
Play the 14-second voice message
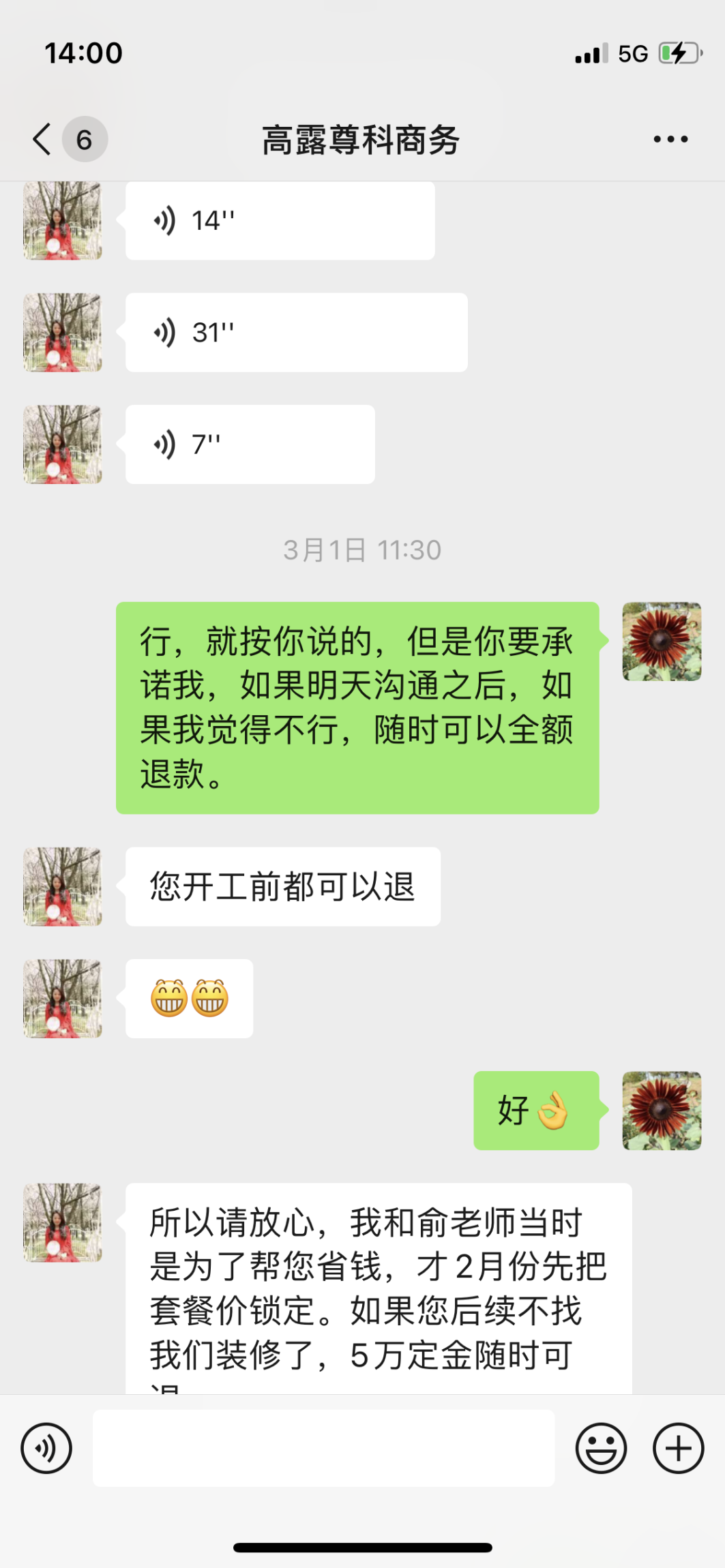(280, 220)
